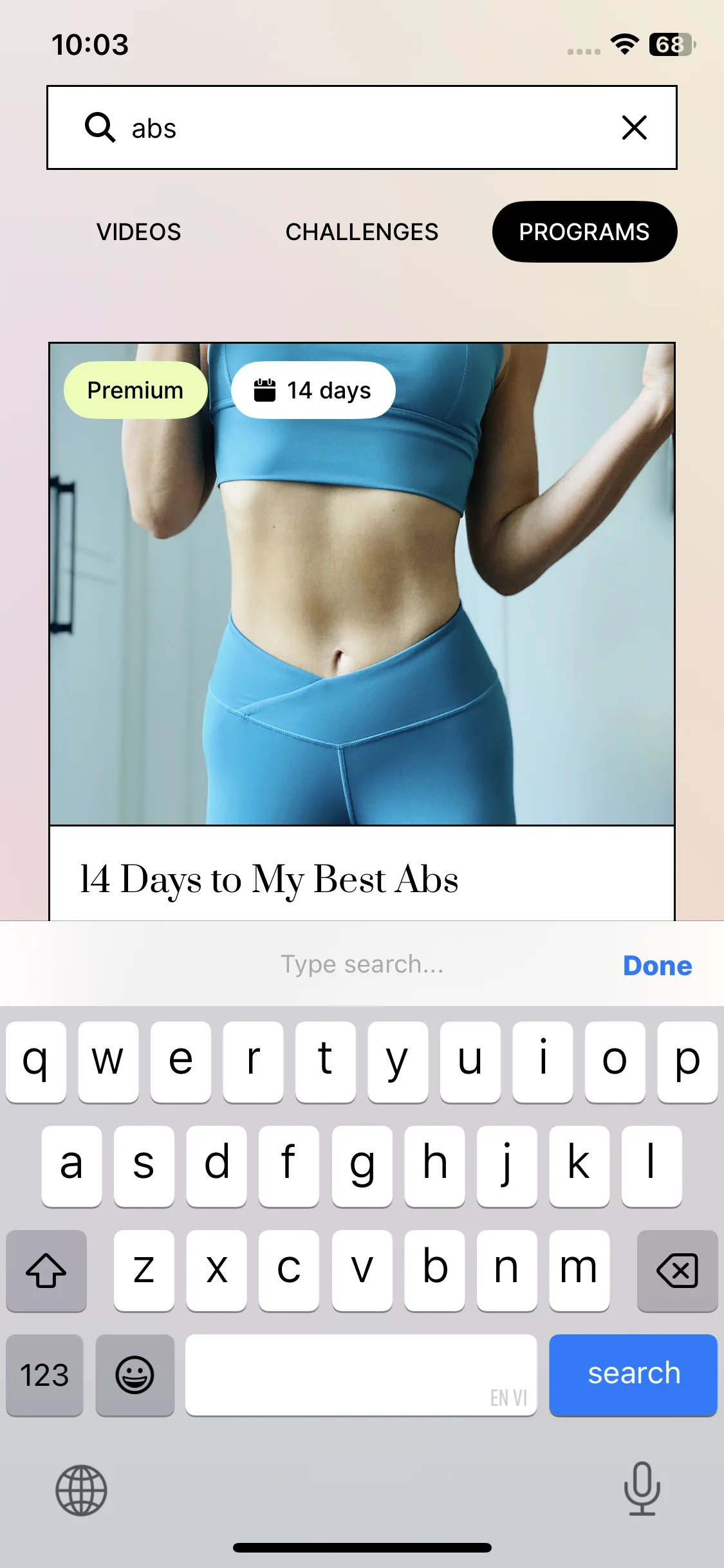Open the emoji keyboard

point(135,1376)
